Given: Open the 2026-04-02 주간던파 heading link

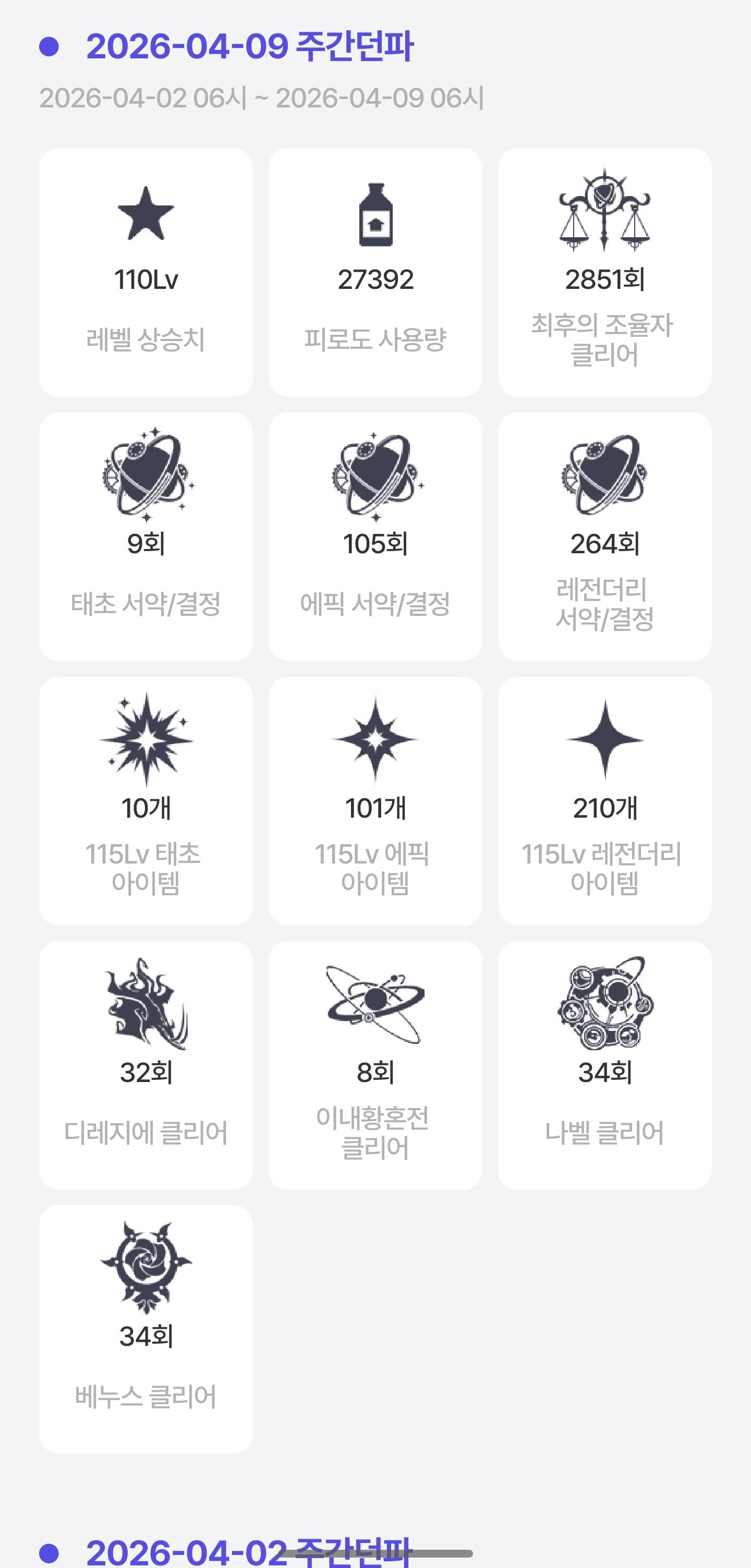Looking at the screenshot, I should (248, 1551).
